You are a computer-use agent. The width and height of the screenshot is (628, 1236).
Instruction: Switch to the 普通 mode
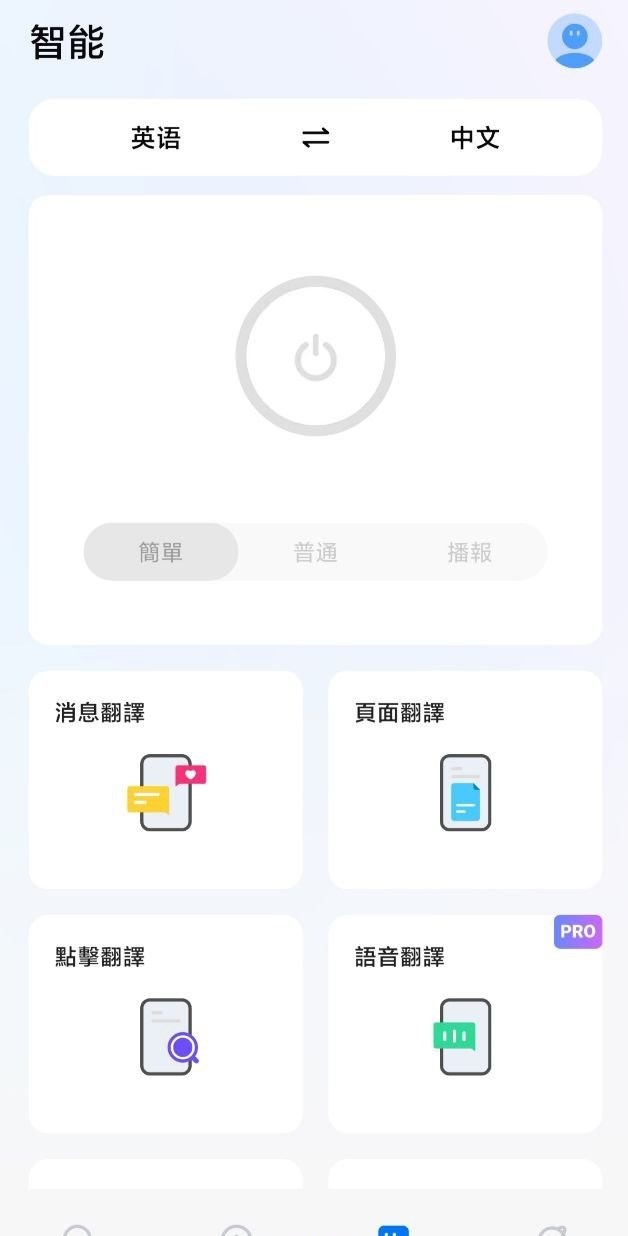[316, 552]
